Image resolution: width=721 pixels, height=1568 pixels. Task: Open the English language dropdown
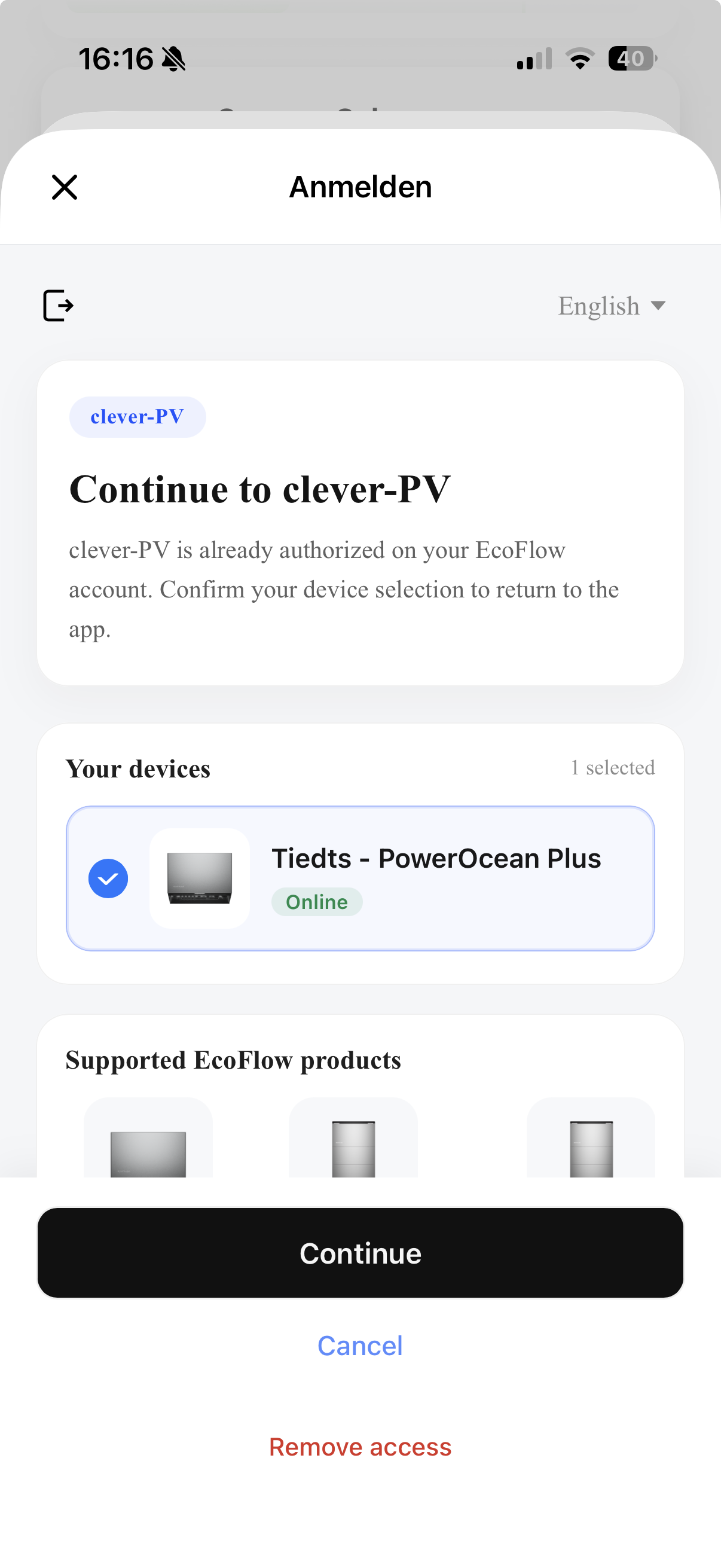tap(612, 306)
